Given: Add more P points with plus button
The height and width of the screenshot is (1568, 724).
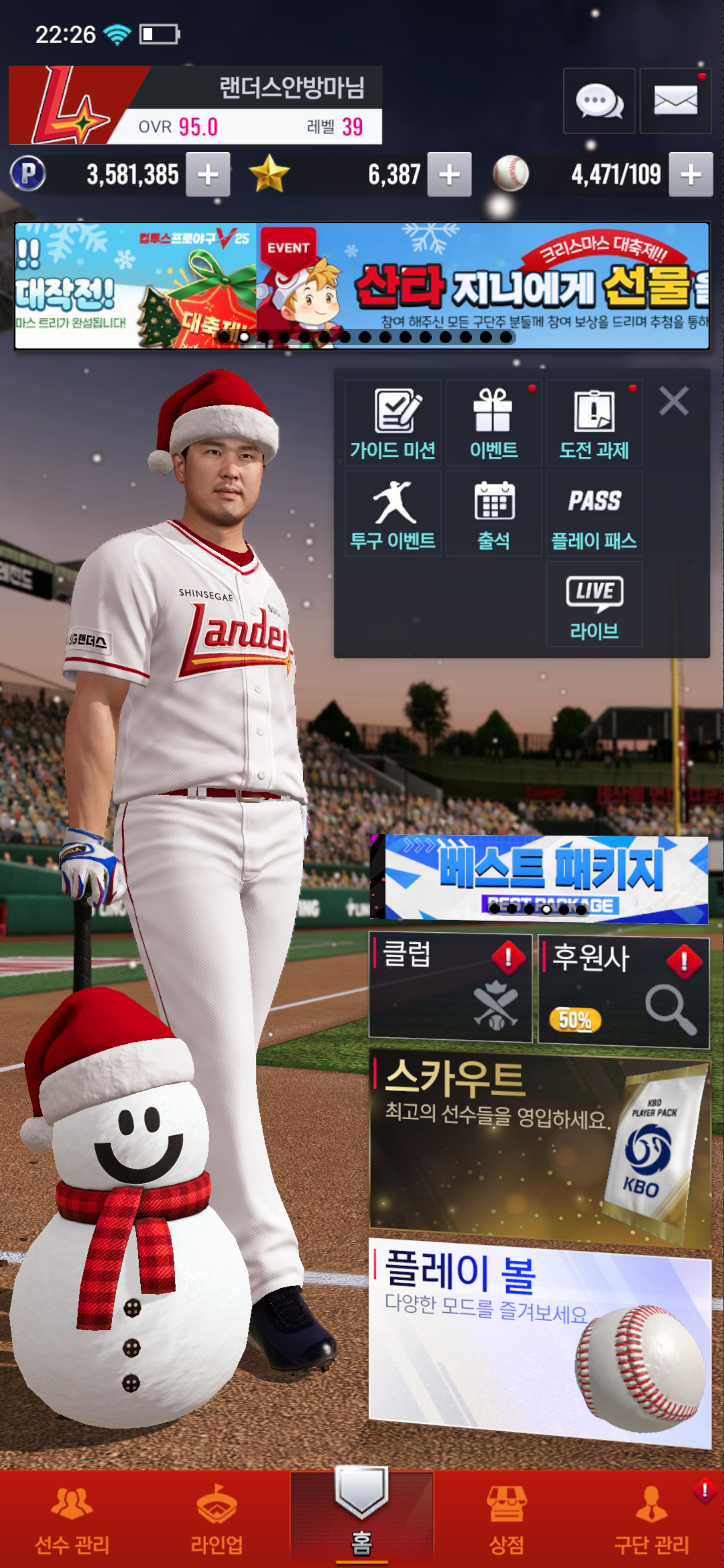Looking at the screenshot, I should [x=208, y=175].
